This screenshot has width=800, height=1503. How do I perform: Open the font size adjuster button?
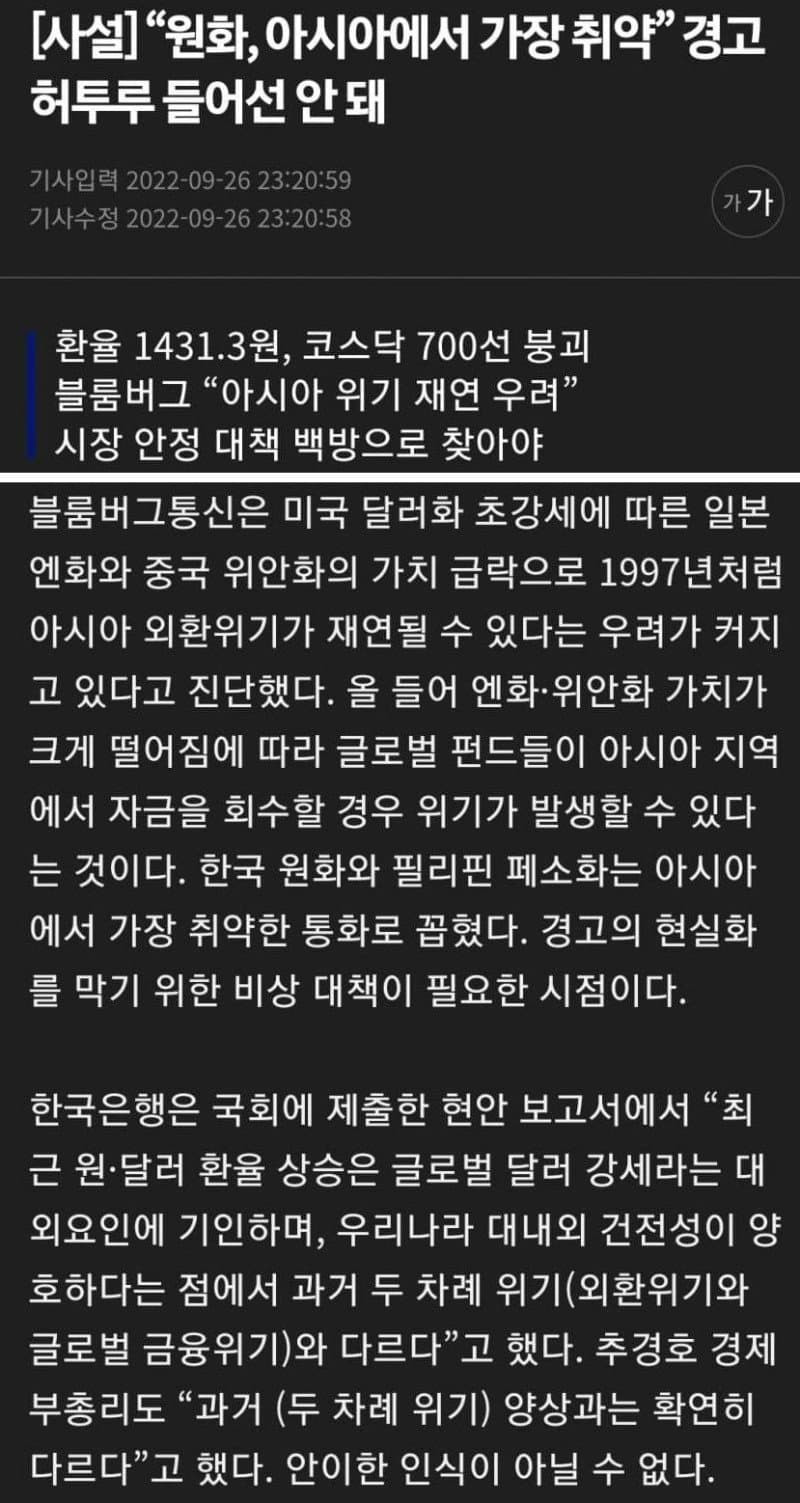pyautogui.click(x=746, y=203)
